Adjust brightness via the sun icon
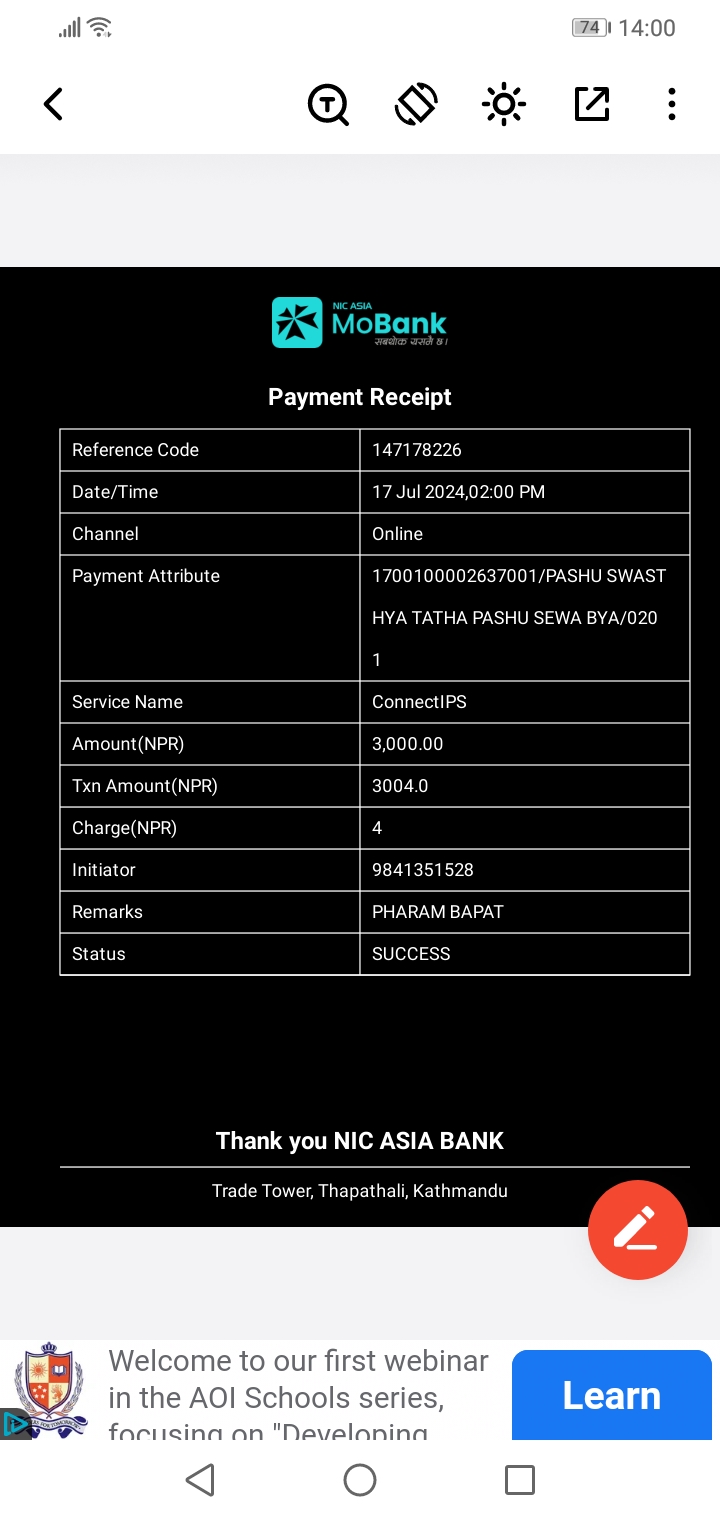720x1520 pixels. point(504,104)
